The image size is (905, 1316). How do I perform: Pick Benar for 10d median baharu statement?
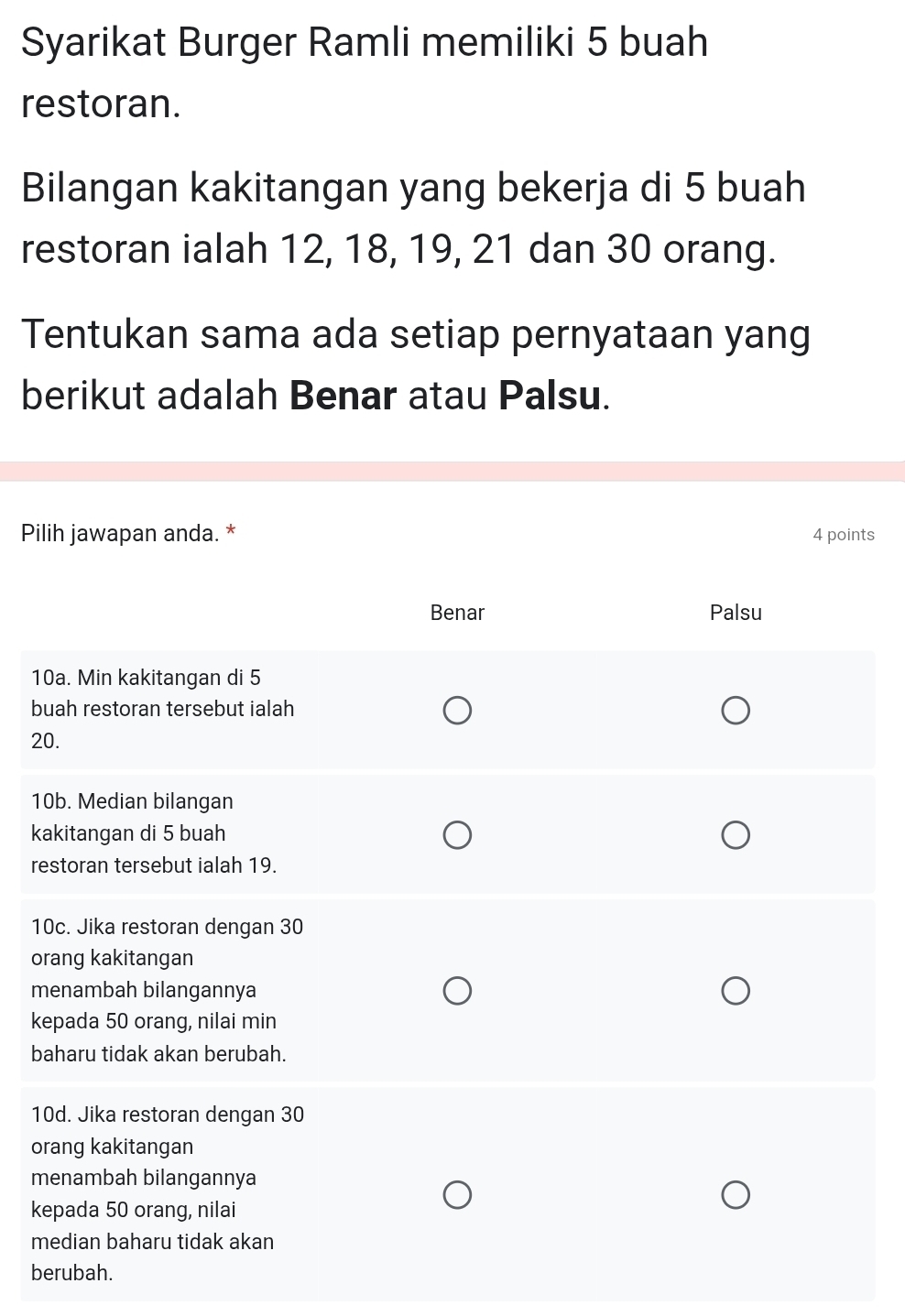[x=457, y=1194]
